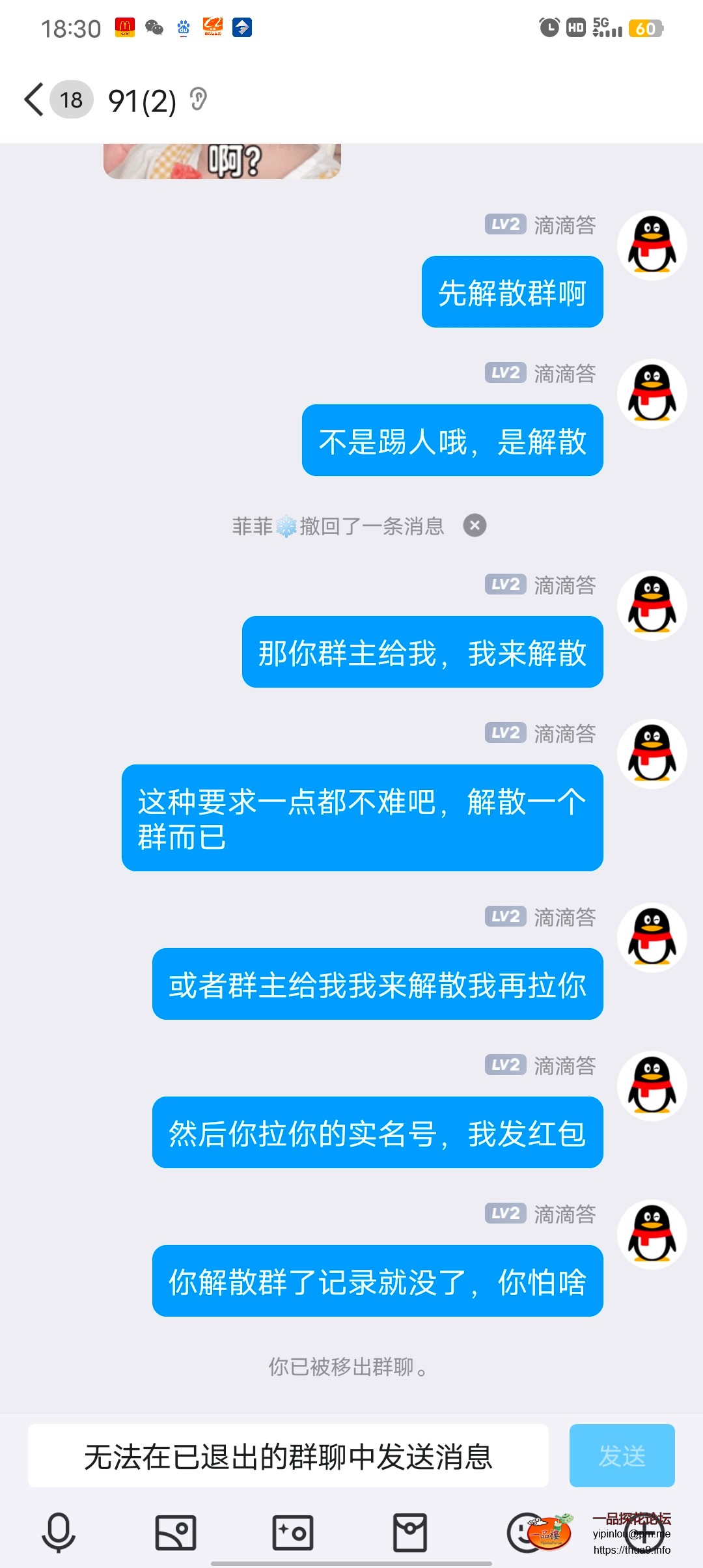Open the red packet icon
This screenshot has height=1568, width=703.
410,1532
